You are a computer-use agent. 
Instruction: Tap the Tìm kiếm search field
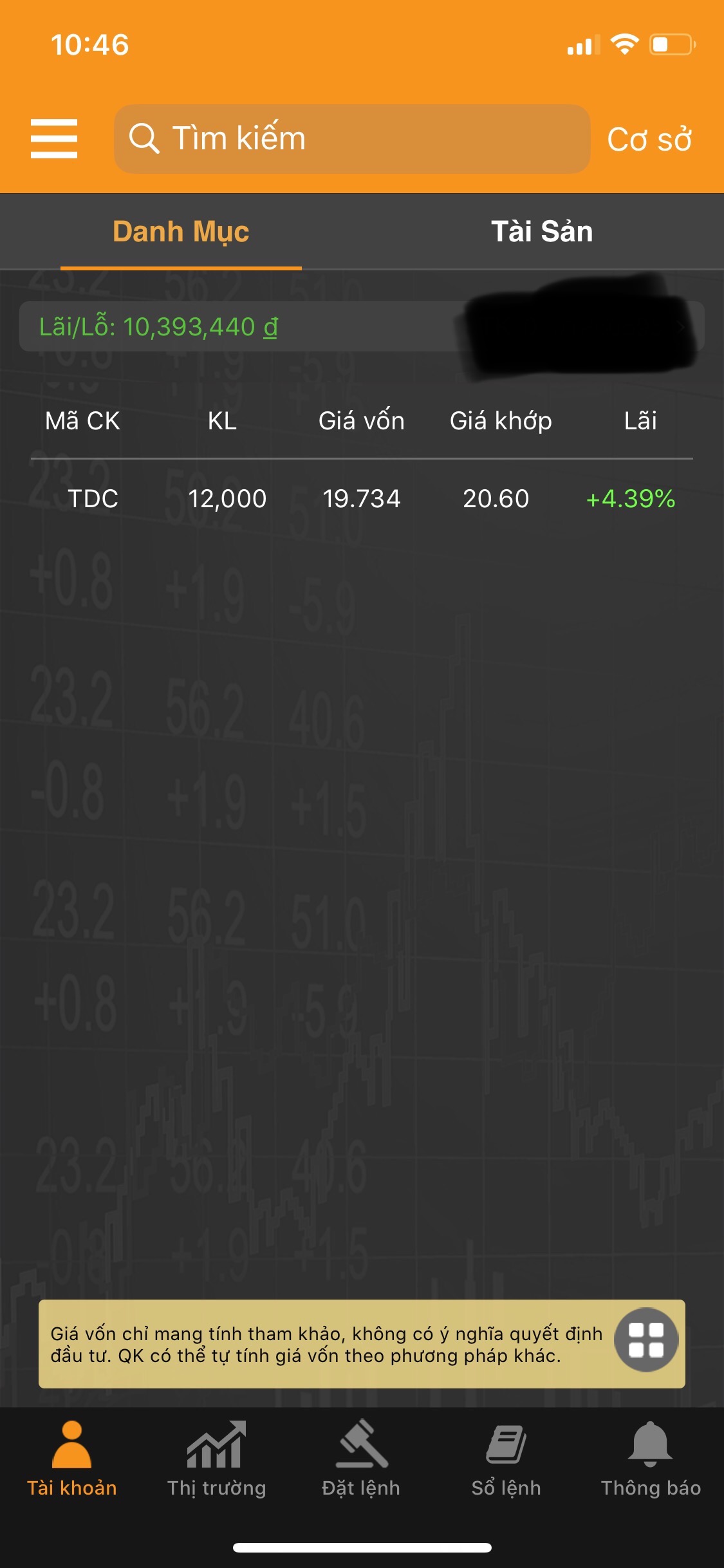pos(351,139)
